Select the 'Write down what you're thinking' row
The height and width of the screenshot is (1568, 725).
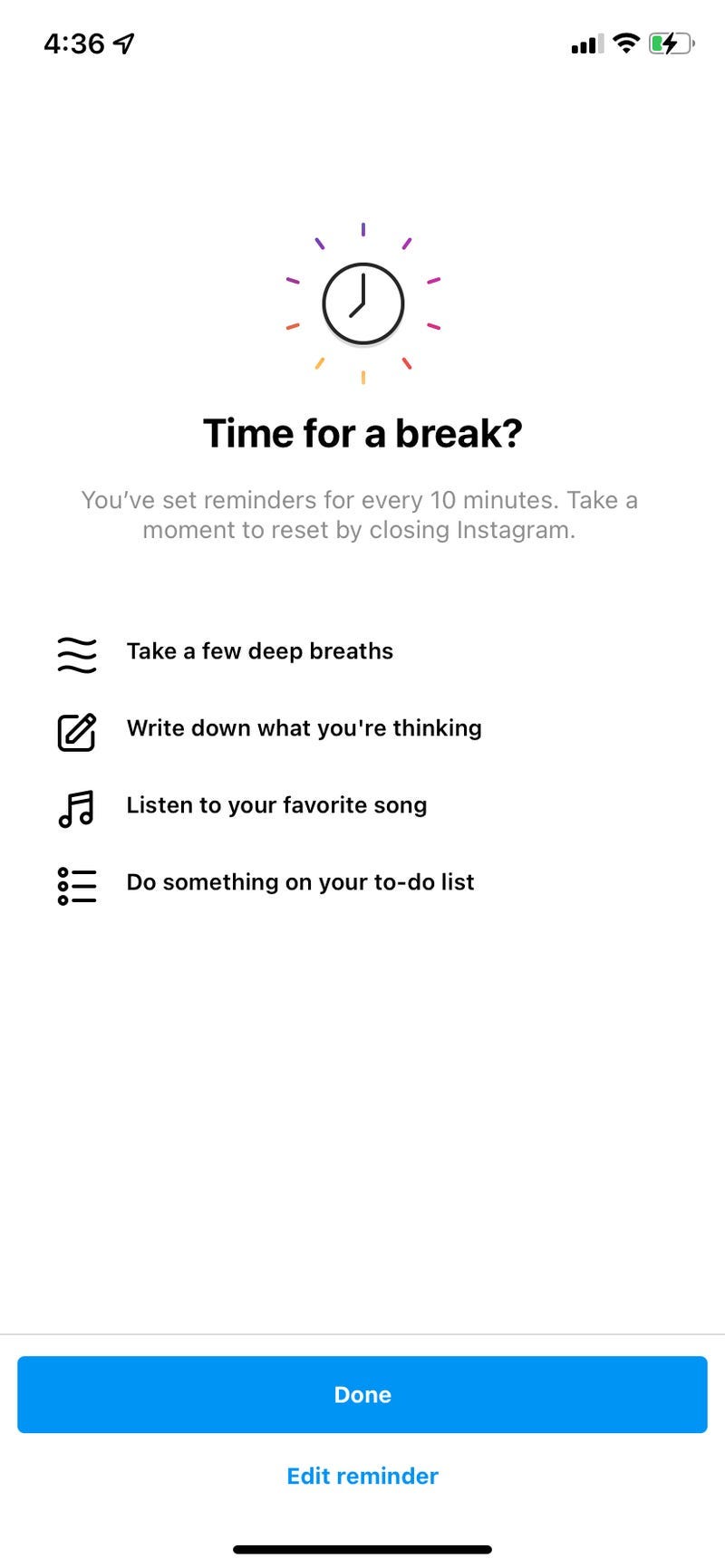tap(304, 728)
